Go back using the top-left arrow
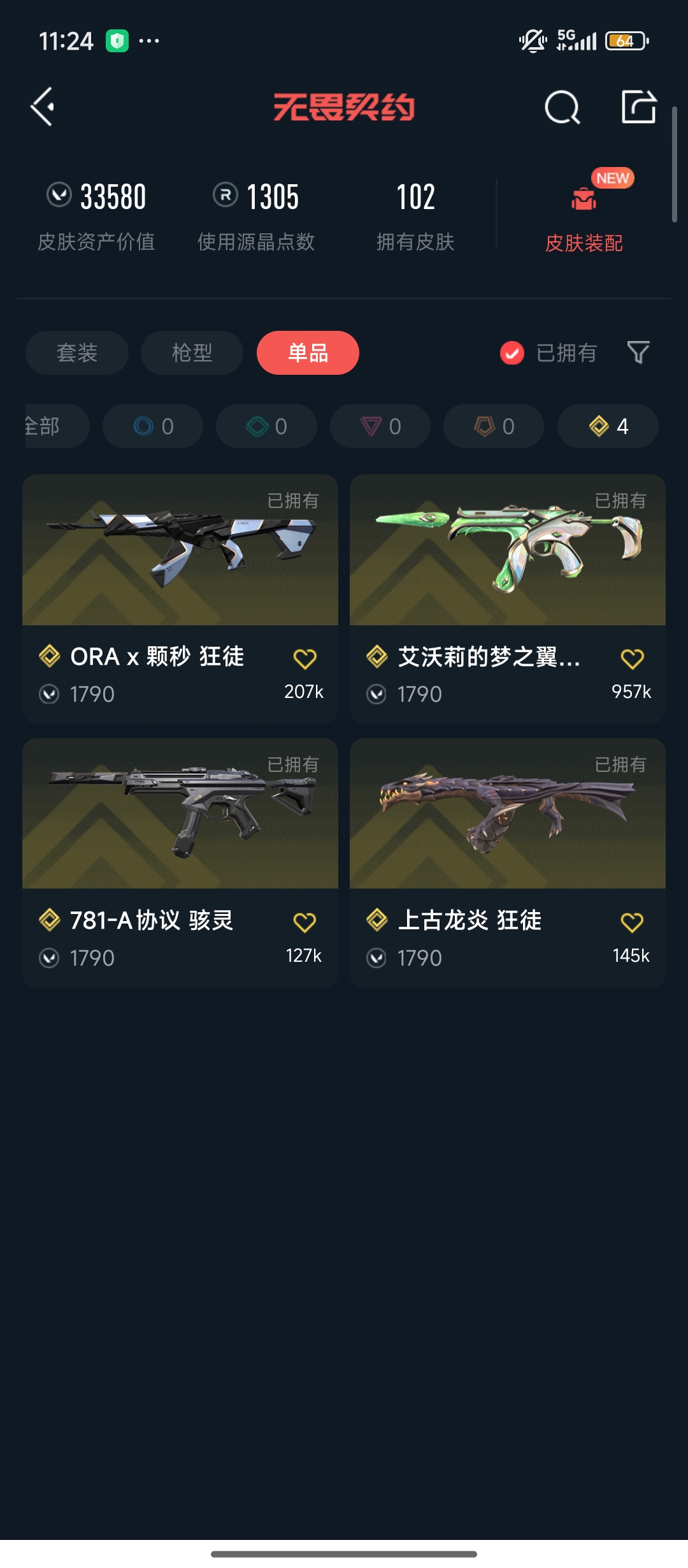Viewport: 688px width, 1568px height. (x=43, y=106)
